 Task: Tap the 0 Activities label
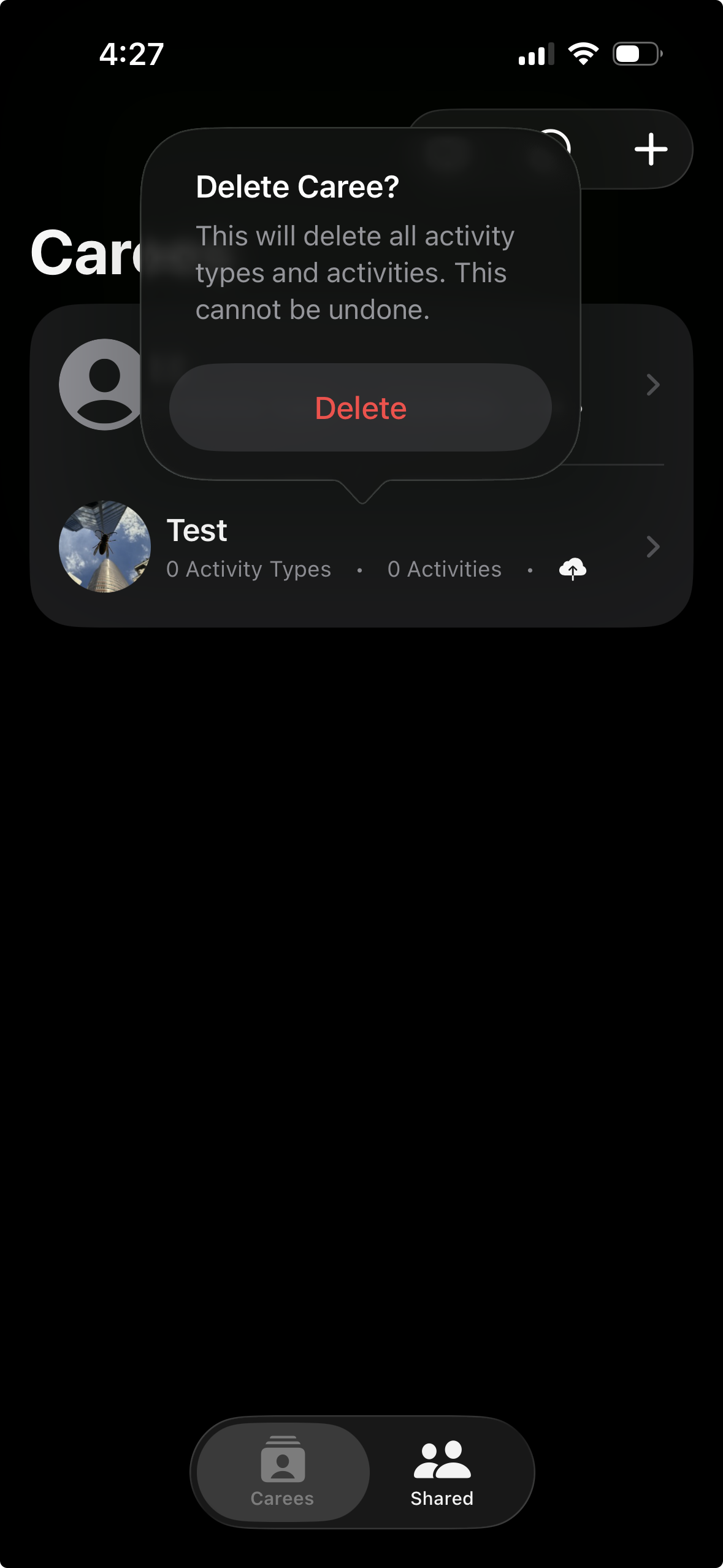click(443, 569)
